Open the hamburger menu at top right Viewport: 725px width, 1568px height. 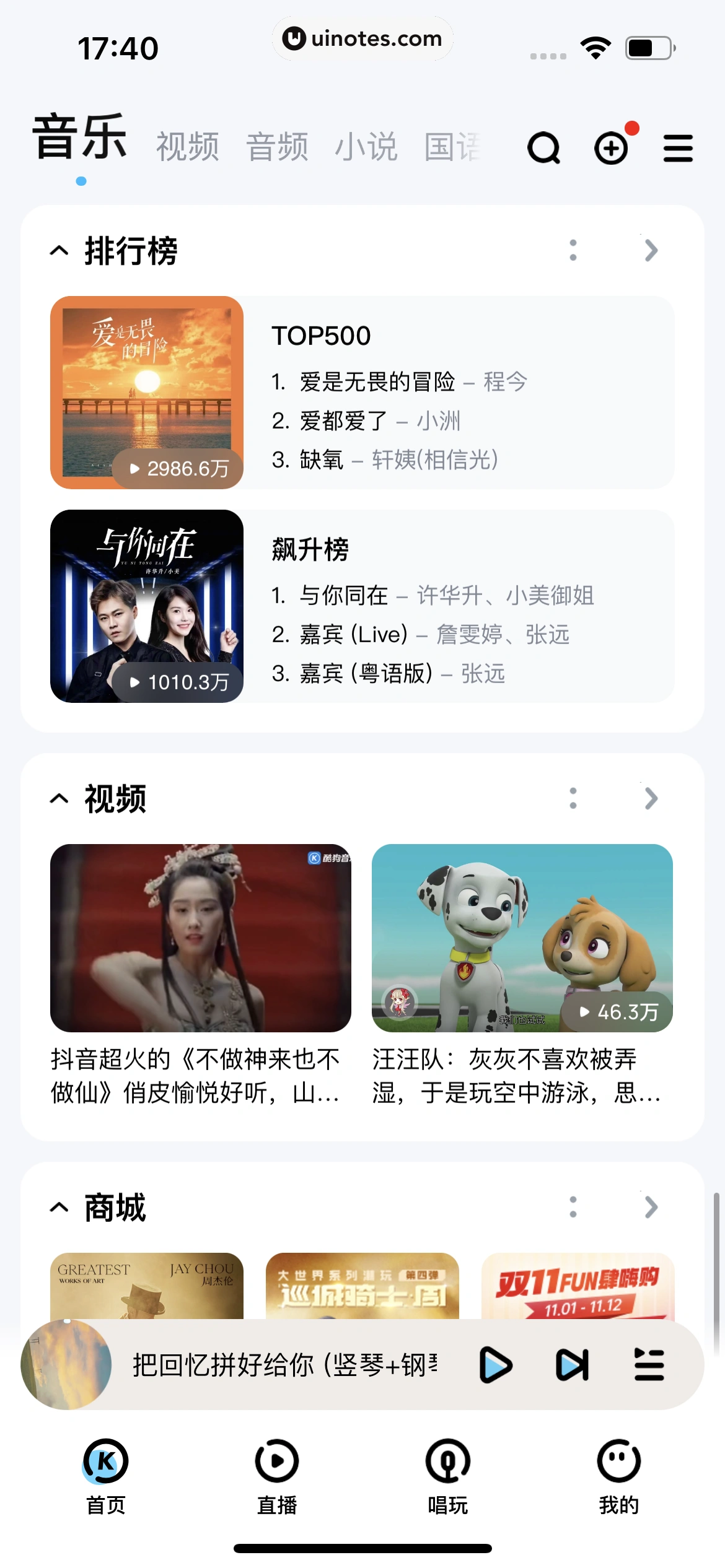tap(678, 148)
